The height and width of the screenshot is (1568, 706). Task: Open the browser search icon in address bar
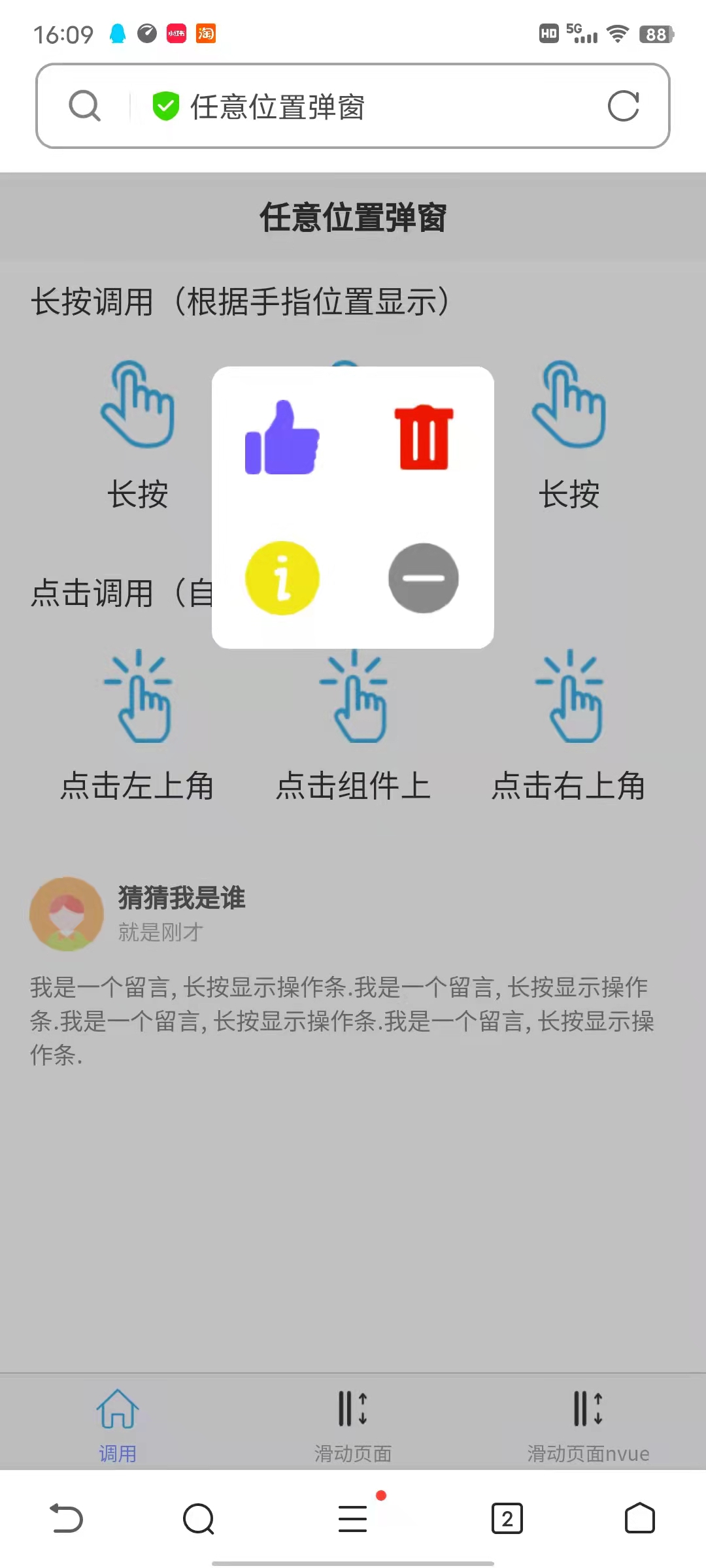(85, 106)
